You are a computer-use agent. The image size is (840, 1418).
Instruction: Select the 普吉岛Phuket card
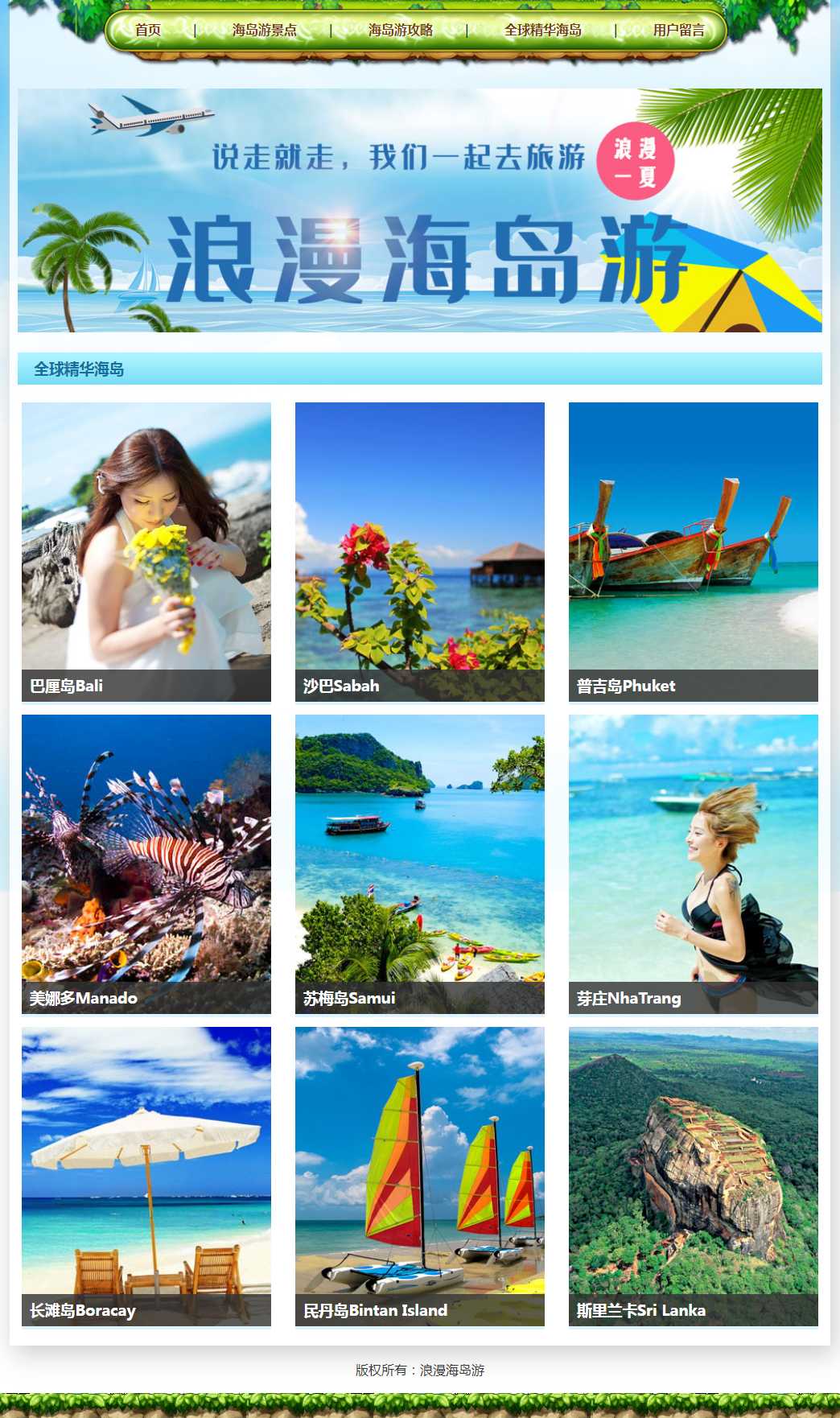coord(693,551)
